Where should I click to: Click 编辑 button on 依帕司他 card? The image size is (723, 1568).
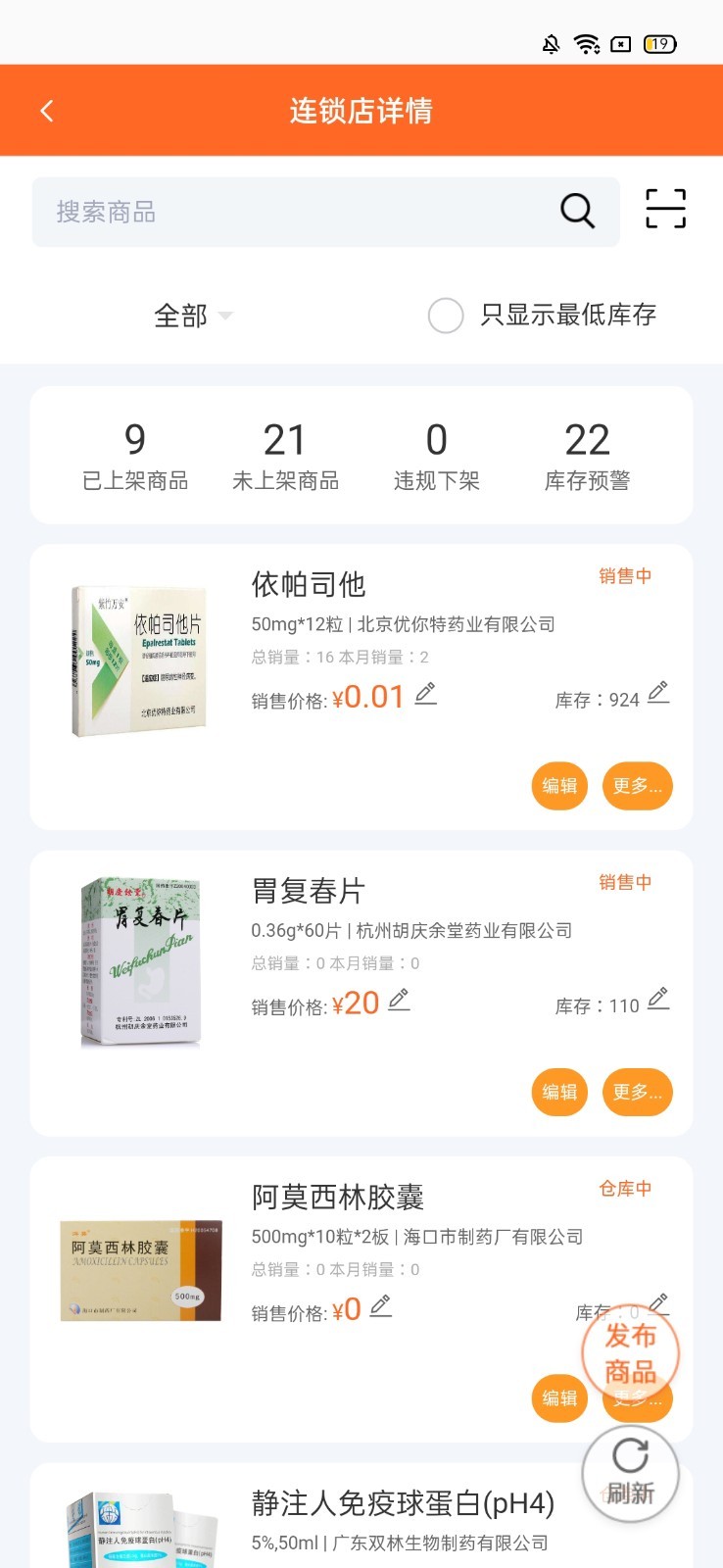point(558,785)
